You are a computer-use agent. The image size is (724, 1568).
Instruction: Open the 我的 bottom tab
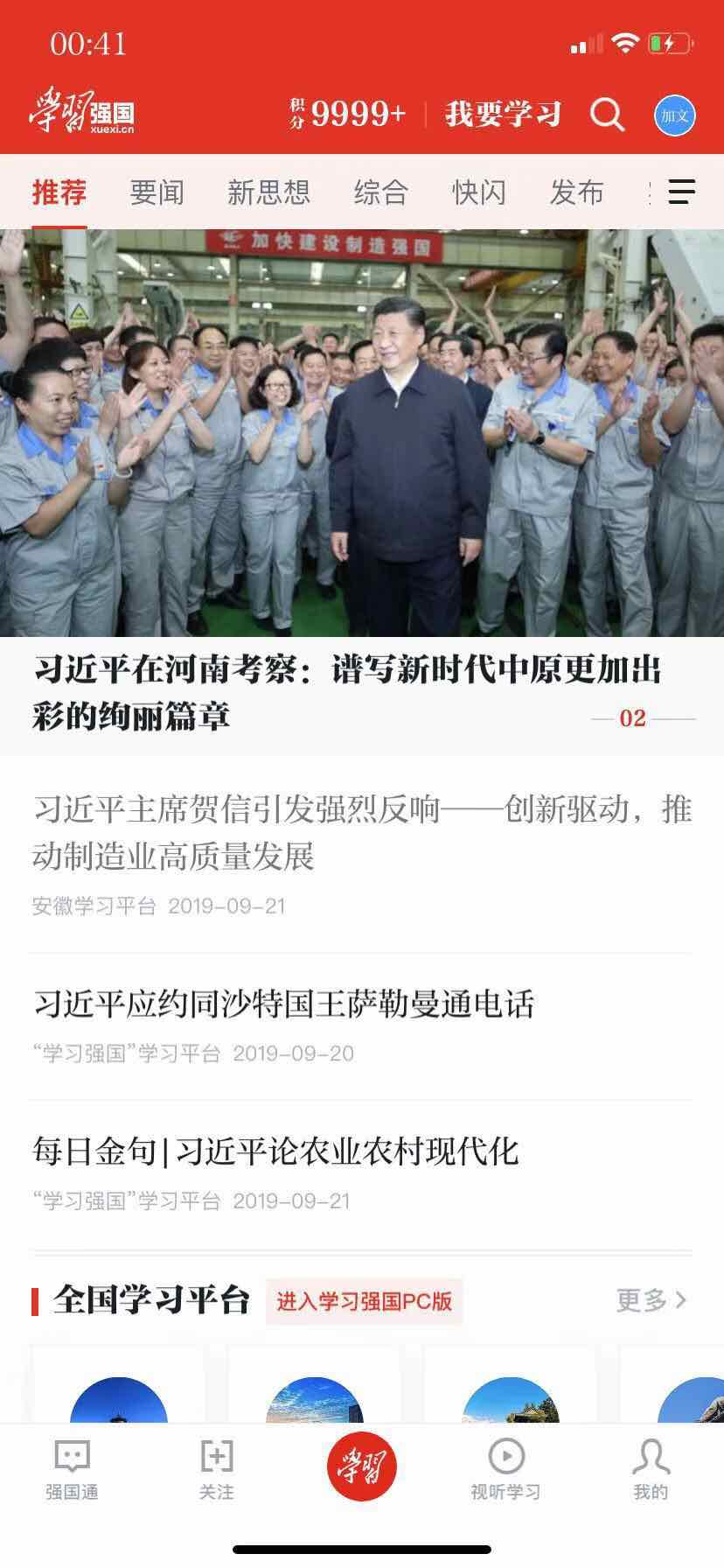pos(650,1471)
